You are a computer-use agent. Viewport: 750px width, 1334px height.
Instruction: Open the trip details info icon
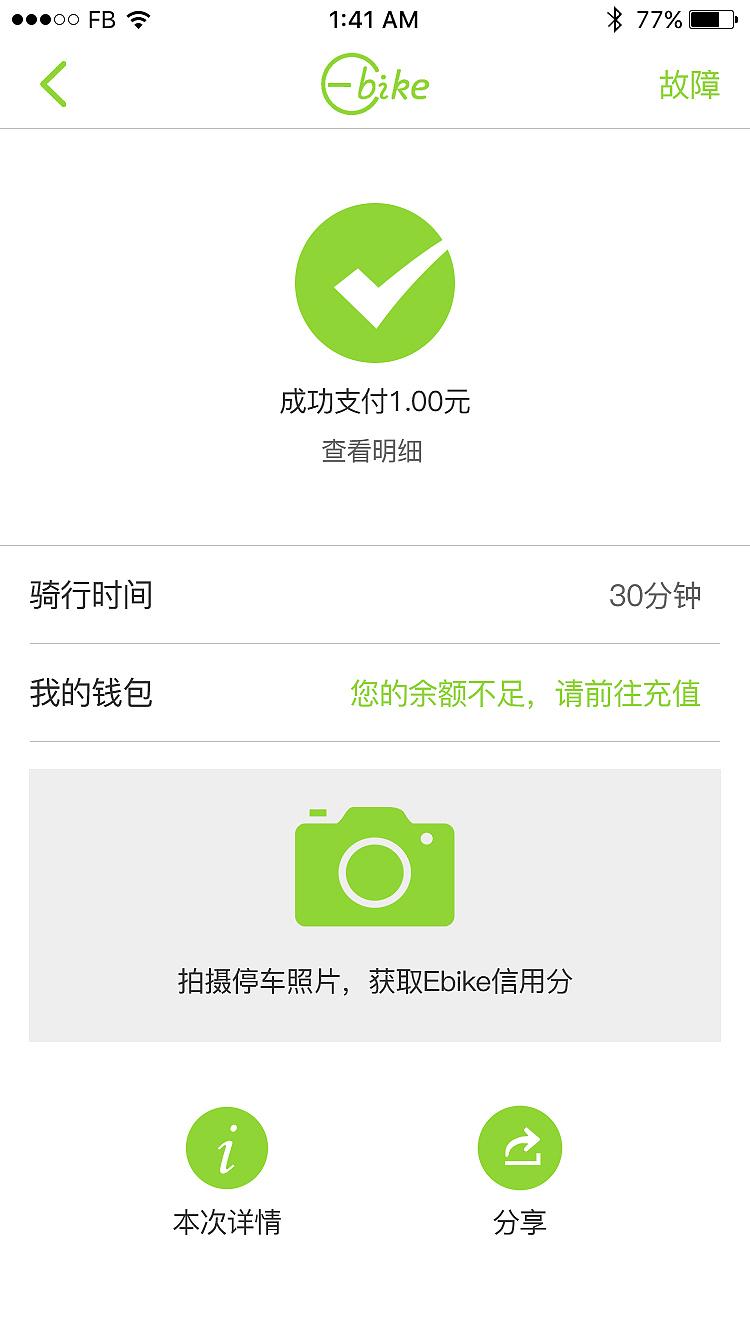pyautogui.click(x=227, y=1147)
